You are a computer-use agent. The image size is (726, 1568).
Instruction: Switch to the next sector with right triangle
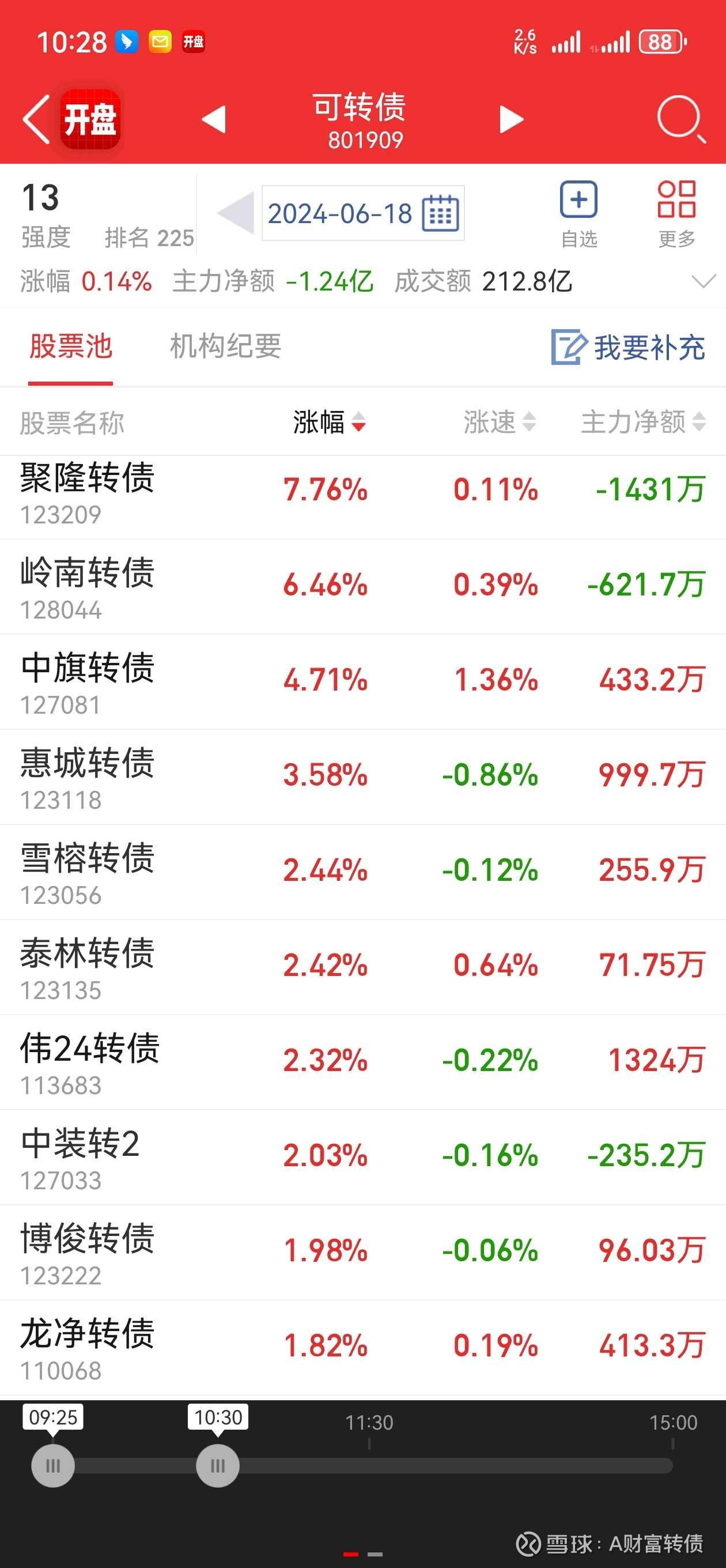click(511, 119)
